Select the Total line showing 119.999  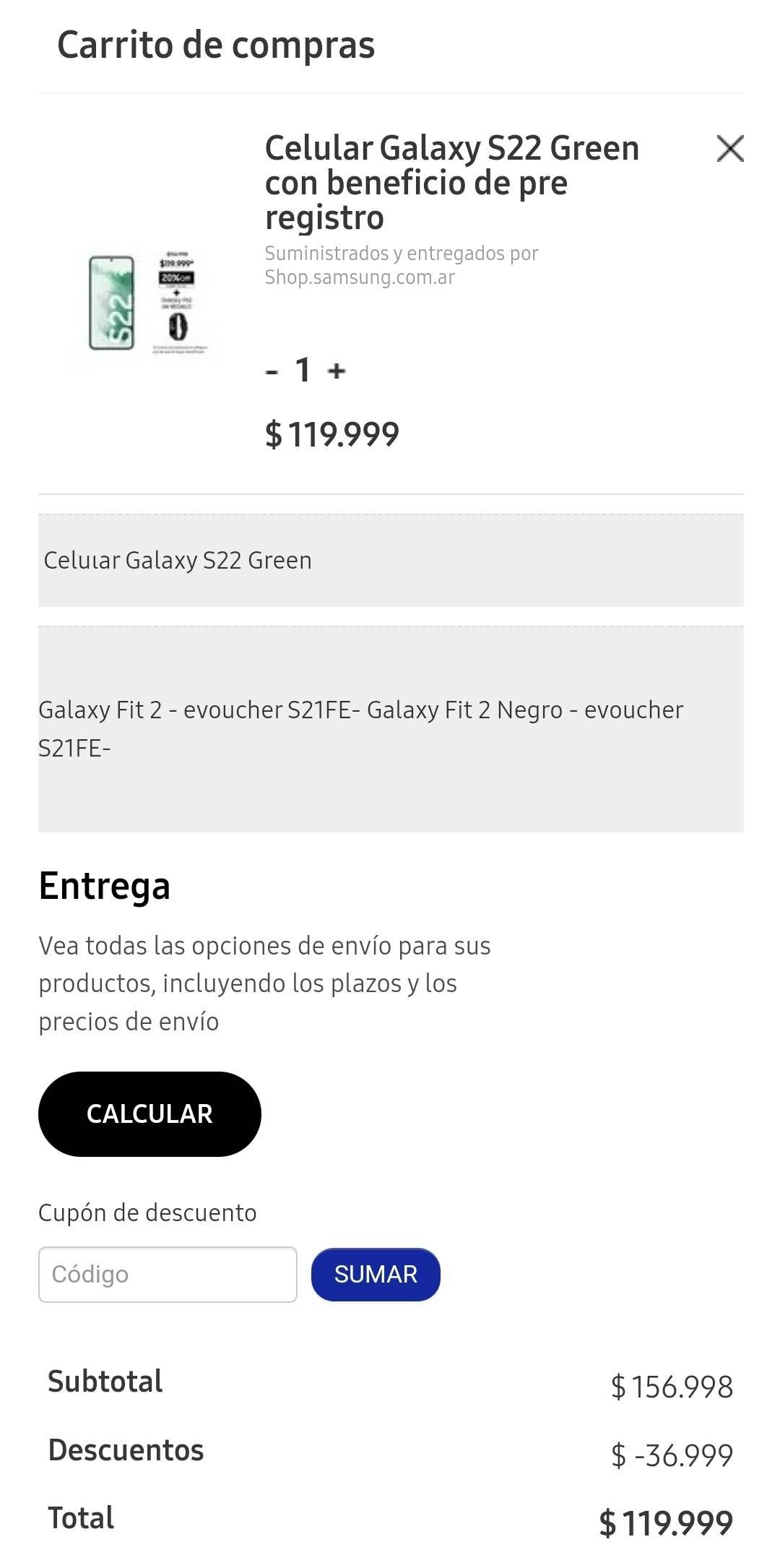pyautogui.click(x=390, y=1517)
